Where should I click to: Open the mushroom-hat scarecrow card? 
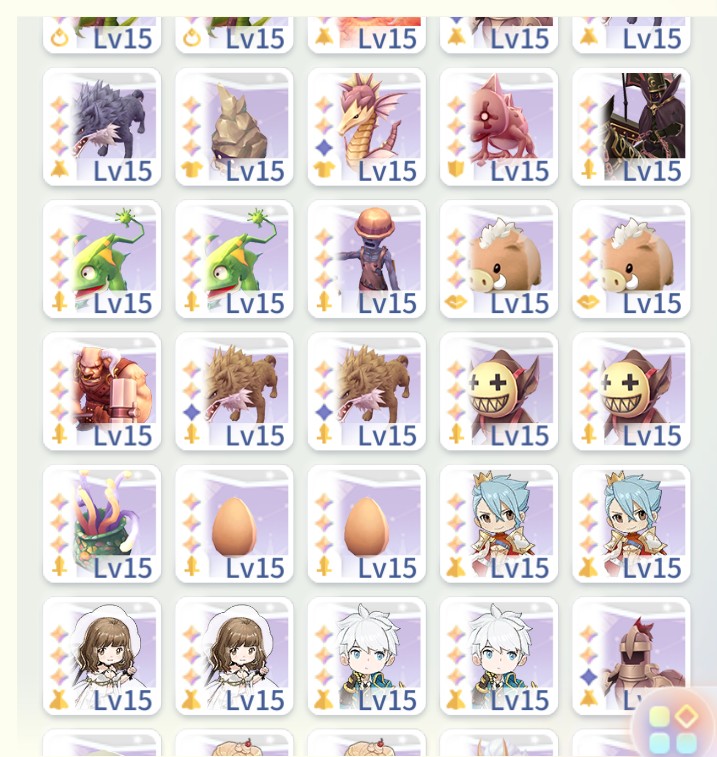366,259
